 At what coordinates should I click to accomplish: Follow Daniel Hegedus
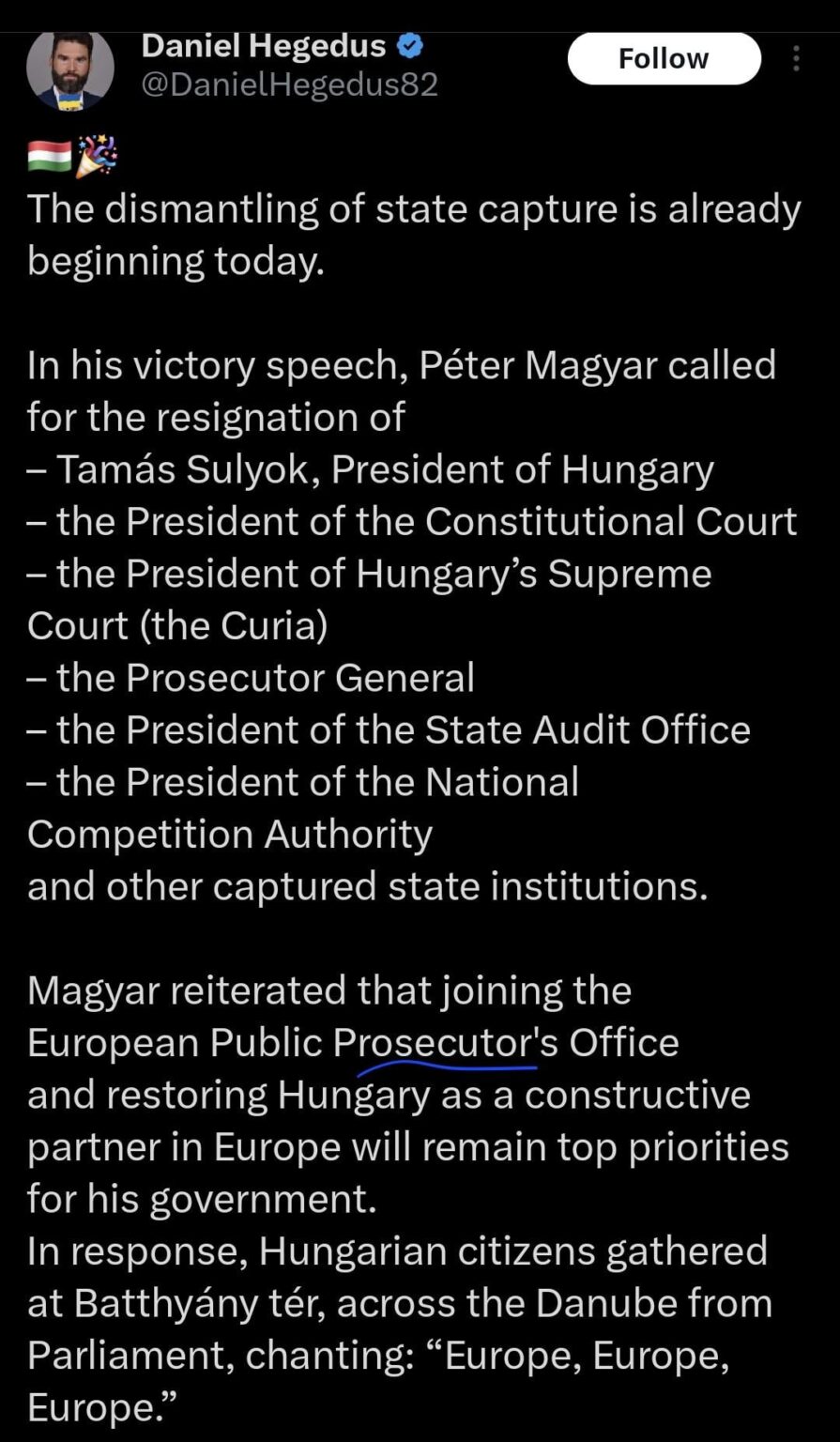click(x=664, y=57)
